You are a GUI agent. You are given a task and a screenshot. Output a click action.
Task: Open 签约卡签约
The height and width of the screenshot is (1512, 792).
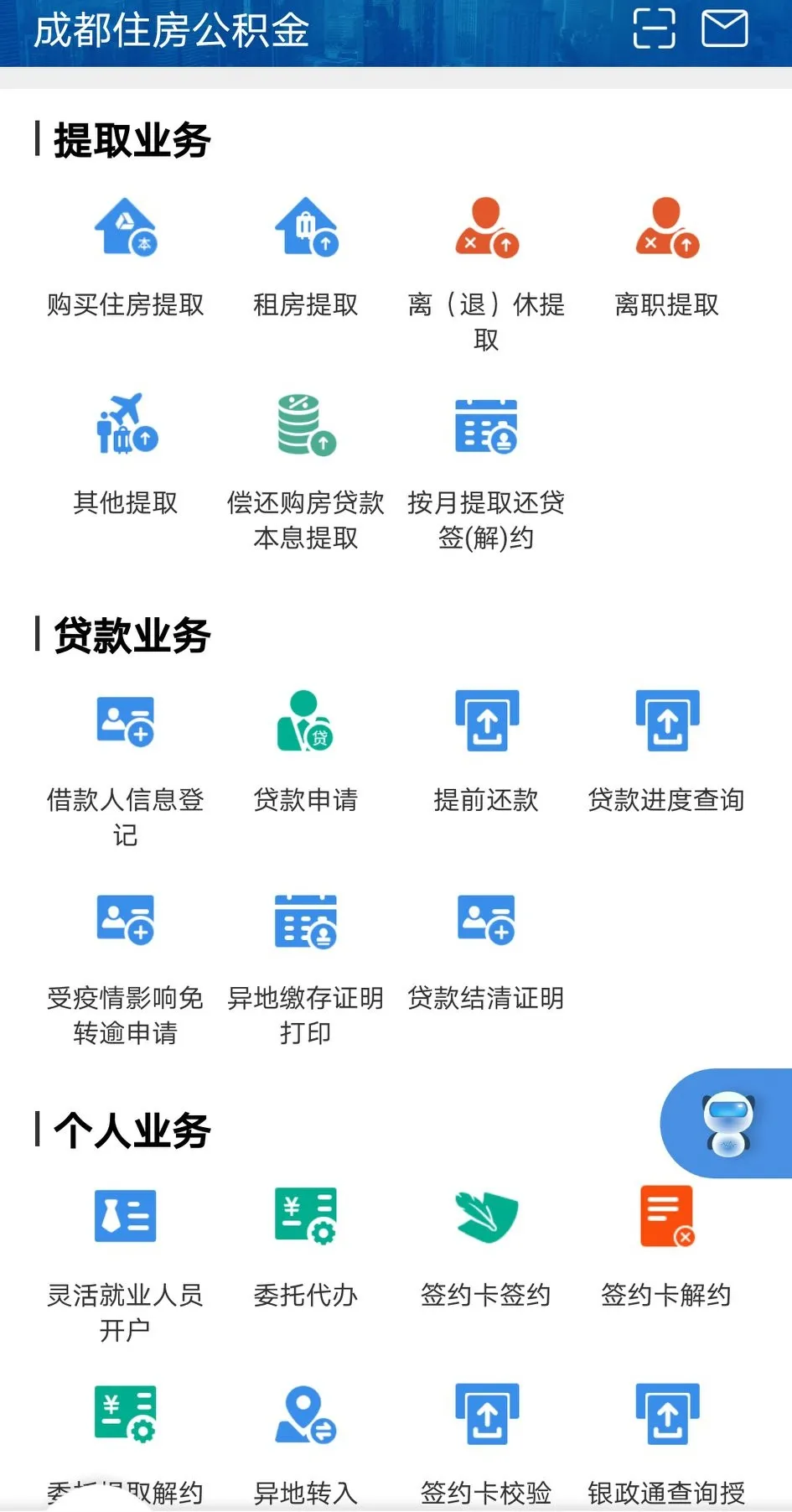click(486, 1247)
